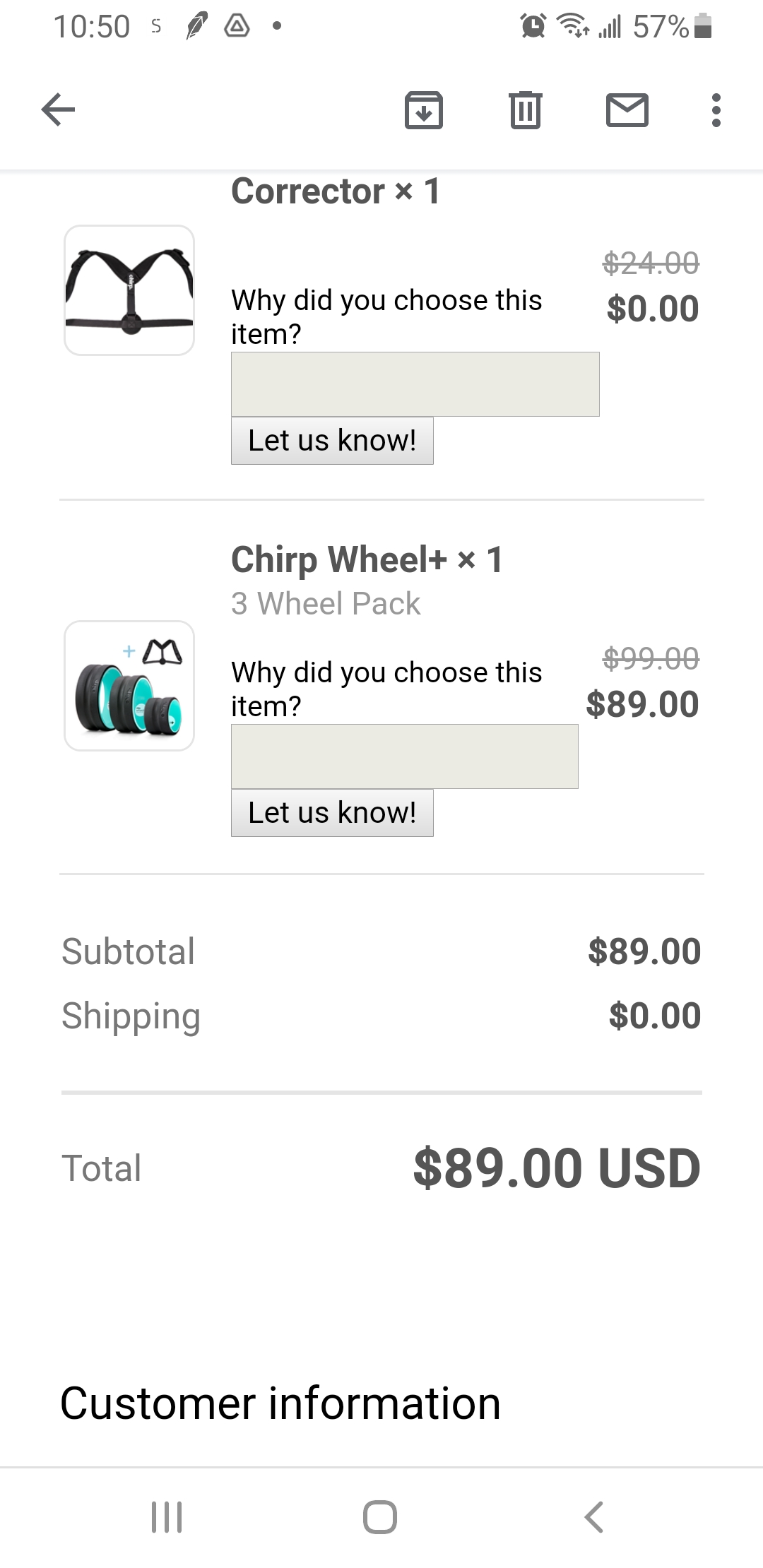Screen dimensions: 763x1568
Task: Tap the text field under Chirp Wheel+
Action: (x=405, y=756)
